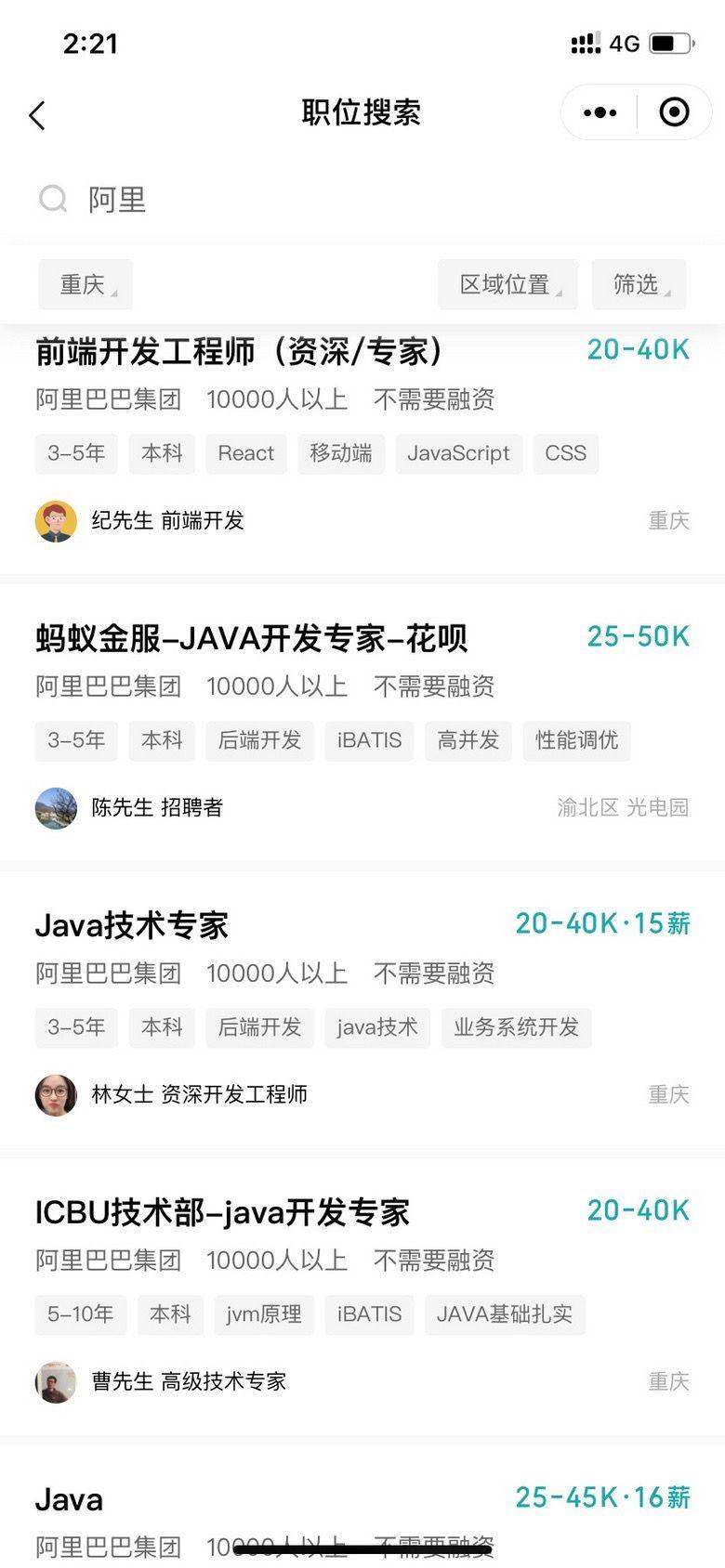The width and height of the screenshot is (725, 1568).
Task: Open the Java技术专家 job posting
Action: [x=132, y=925]
